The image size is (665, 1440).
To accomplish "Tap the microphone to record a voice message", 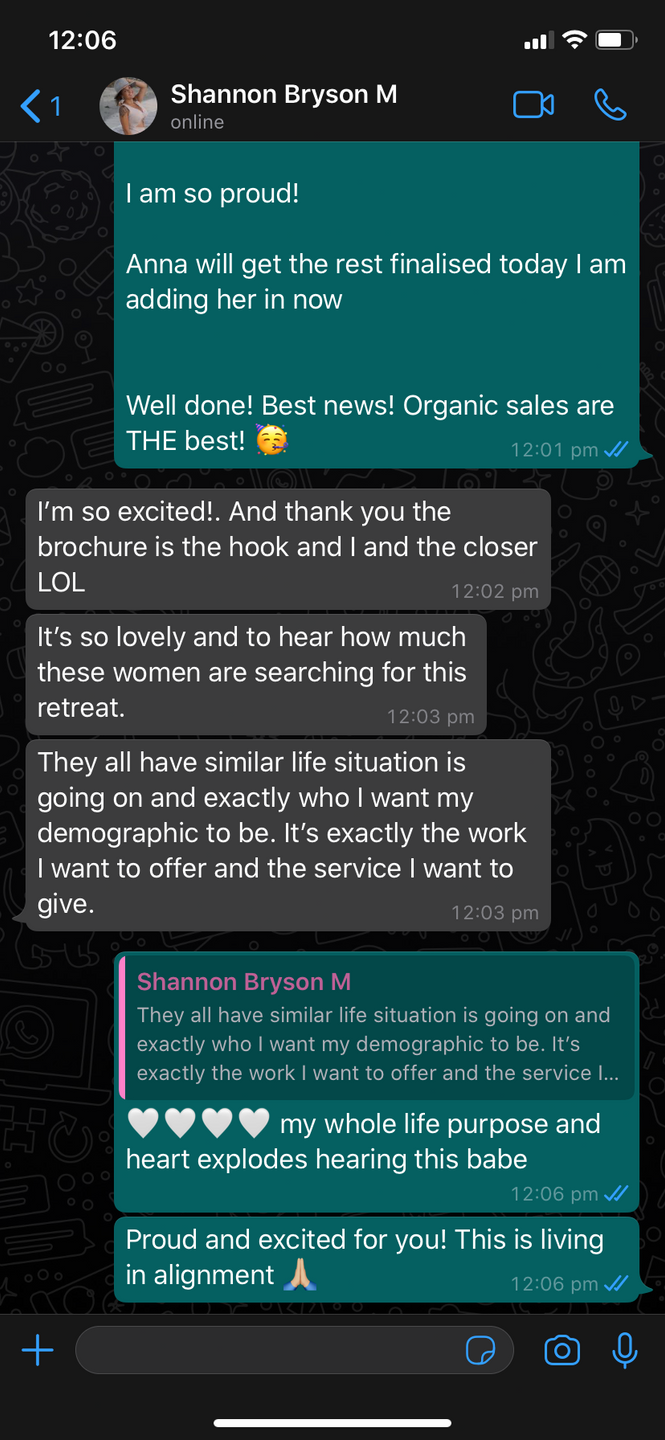I will 625,1351.
